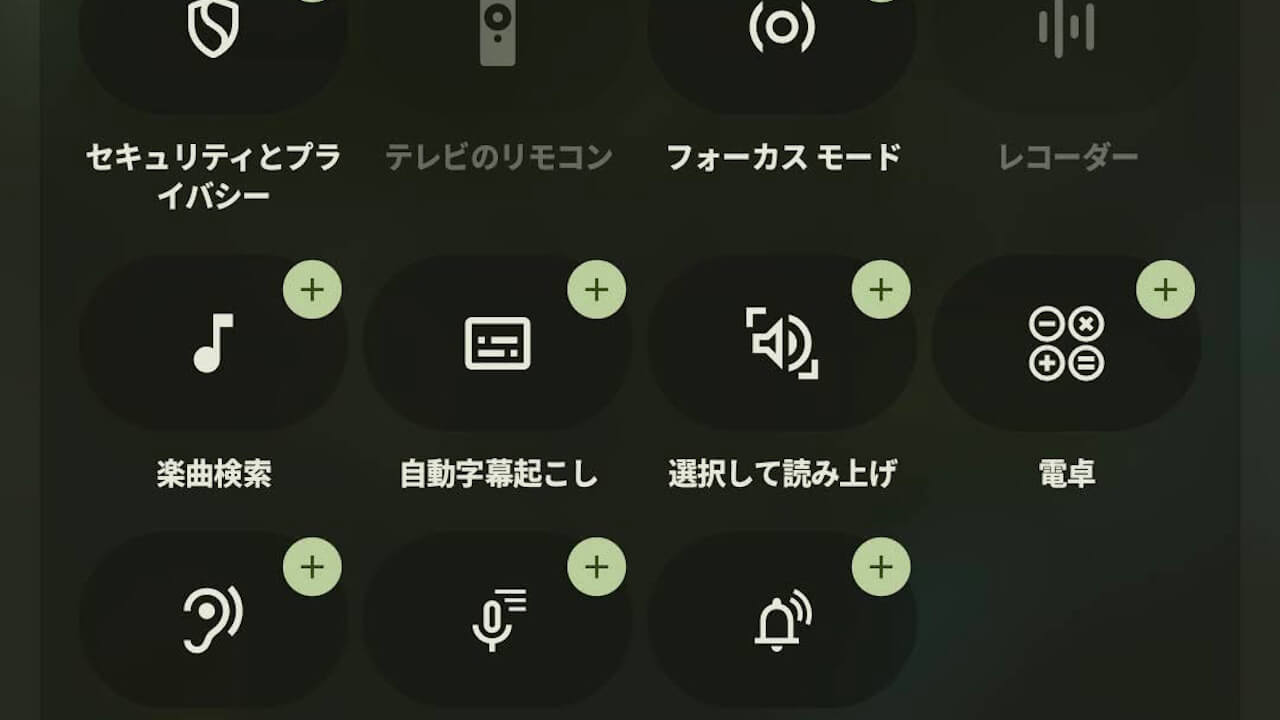This screenshot has height=720, width=1280.
Task: Add the ear icon hearing tile
Action: click(313, 567)
